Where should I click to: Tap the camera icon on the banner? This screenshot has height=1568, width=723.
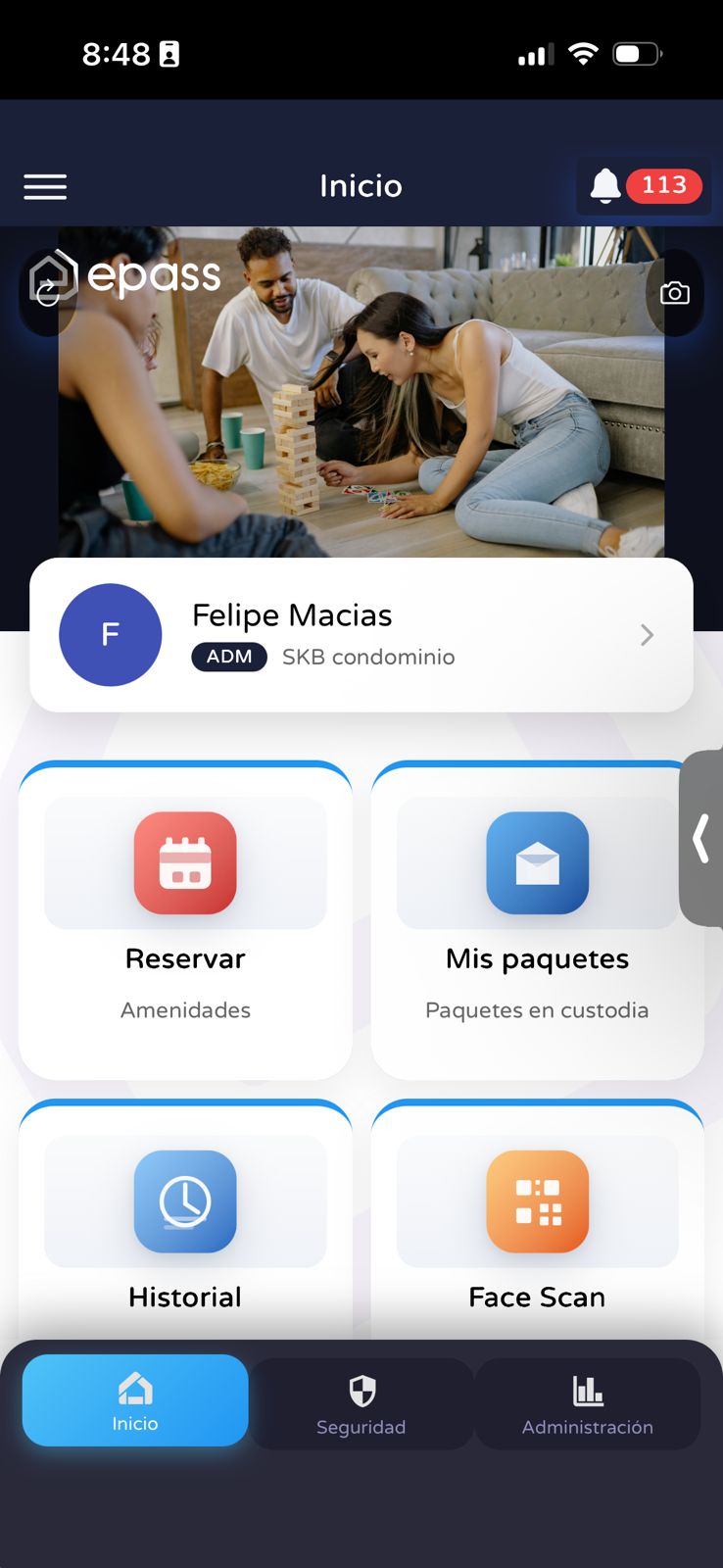674,293
